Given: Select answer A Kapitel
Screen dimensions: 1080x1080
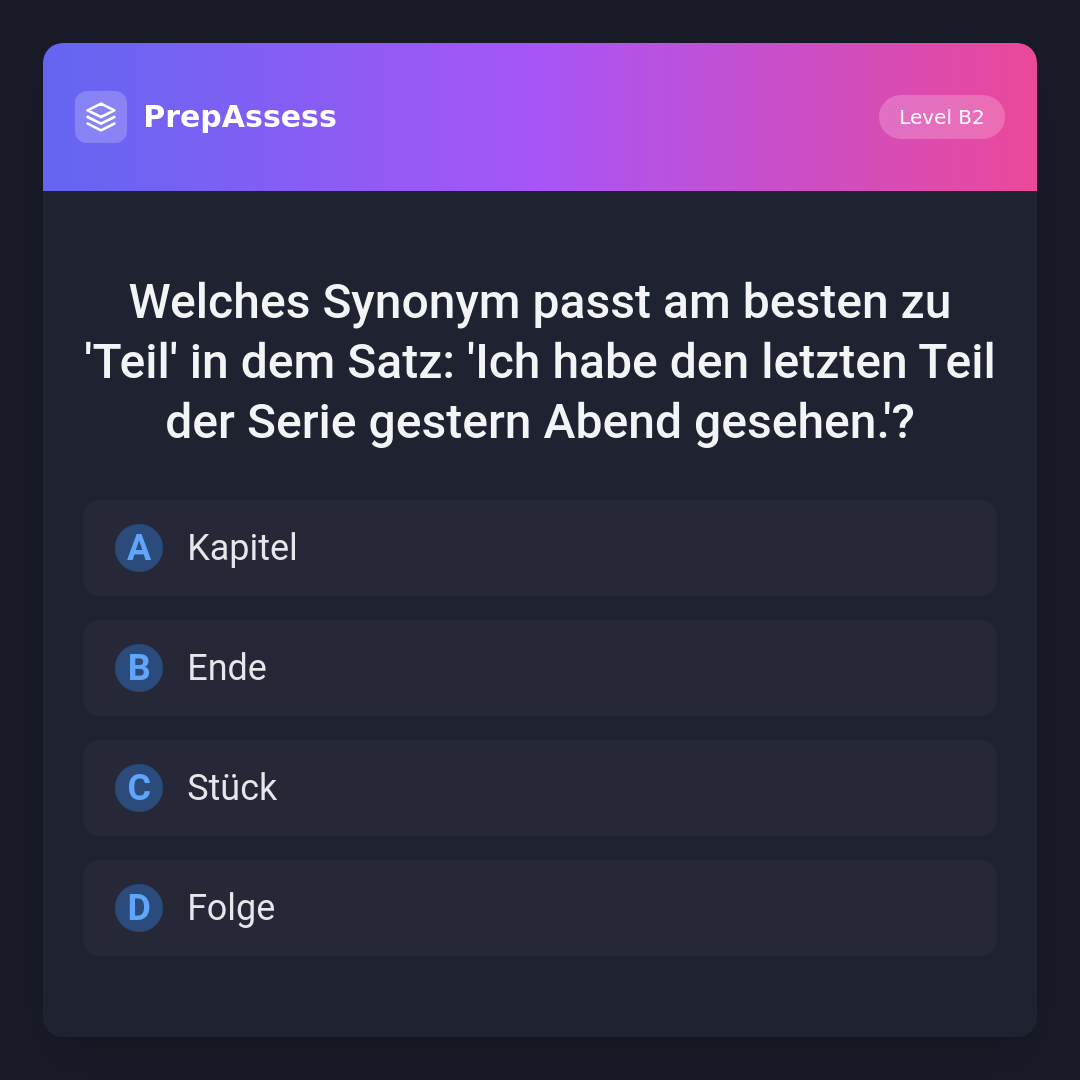Looking at the screenshot, I should point(540,548).
